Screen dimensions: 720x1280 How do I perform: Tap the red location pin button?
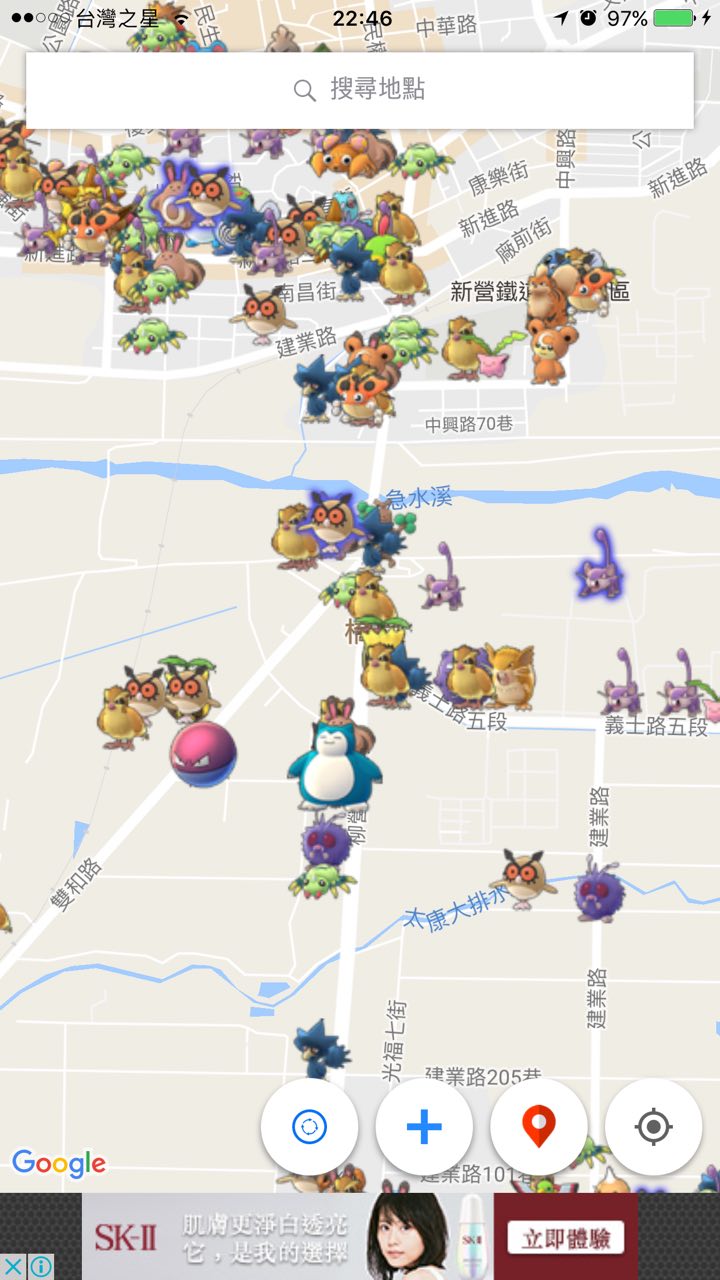[539, 1127]
